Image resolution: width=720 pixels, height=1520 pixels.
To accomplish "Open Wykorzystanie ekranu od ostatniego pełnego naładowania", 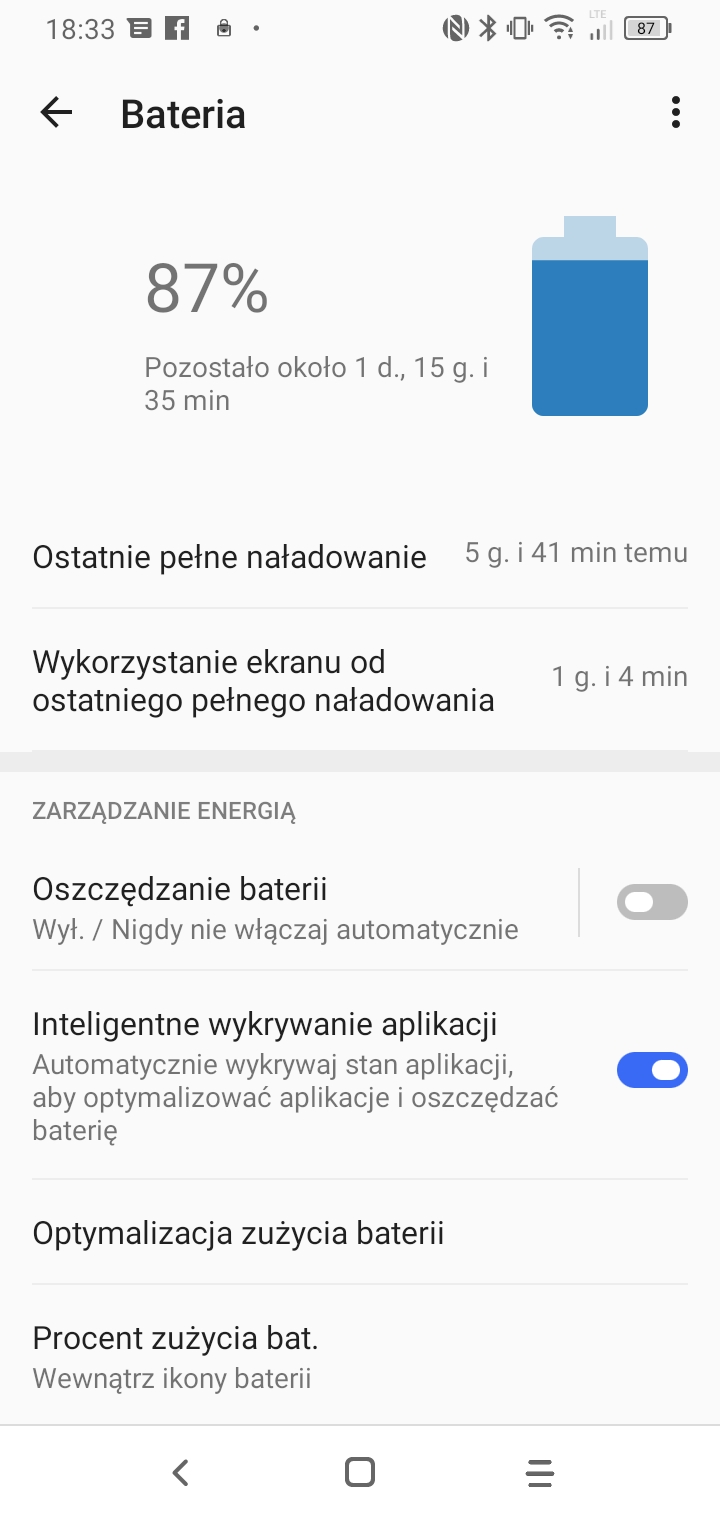I will coord(360,679).
